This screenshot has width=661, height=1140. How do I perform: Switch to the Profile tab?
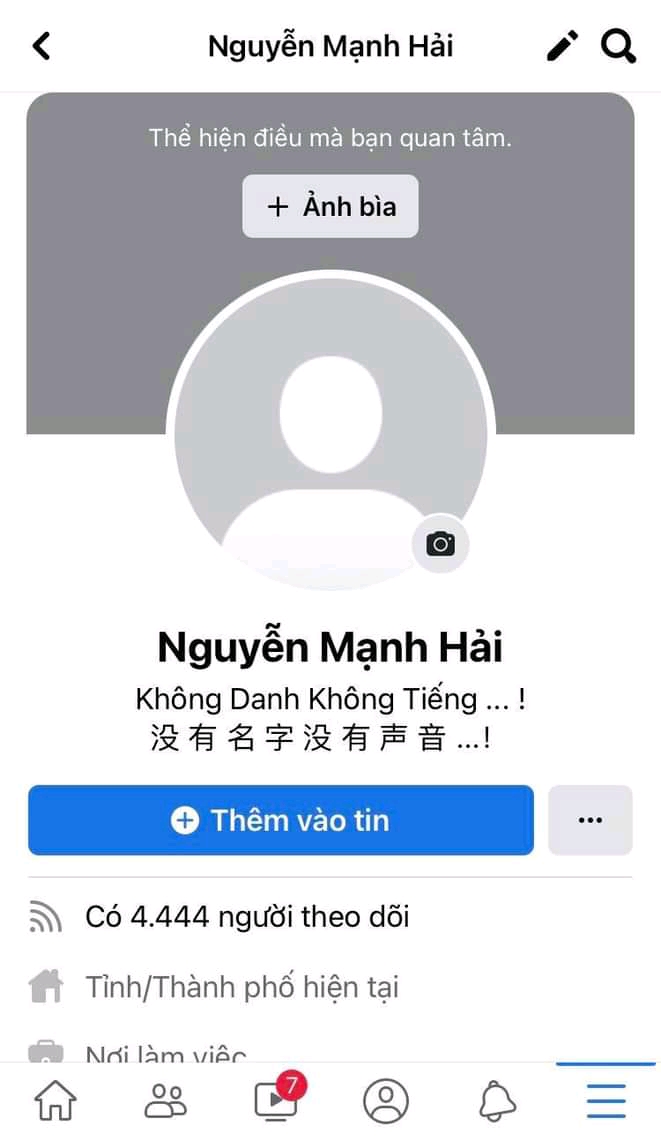point(386,1101)
